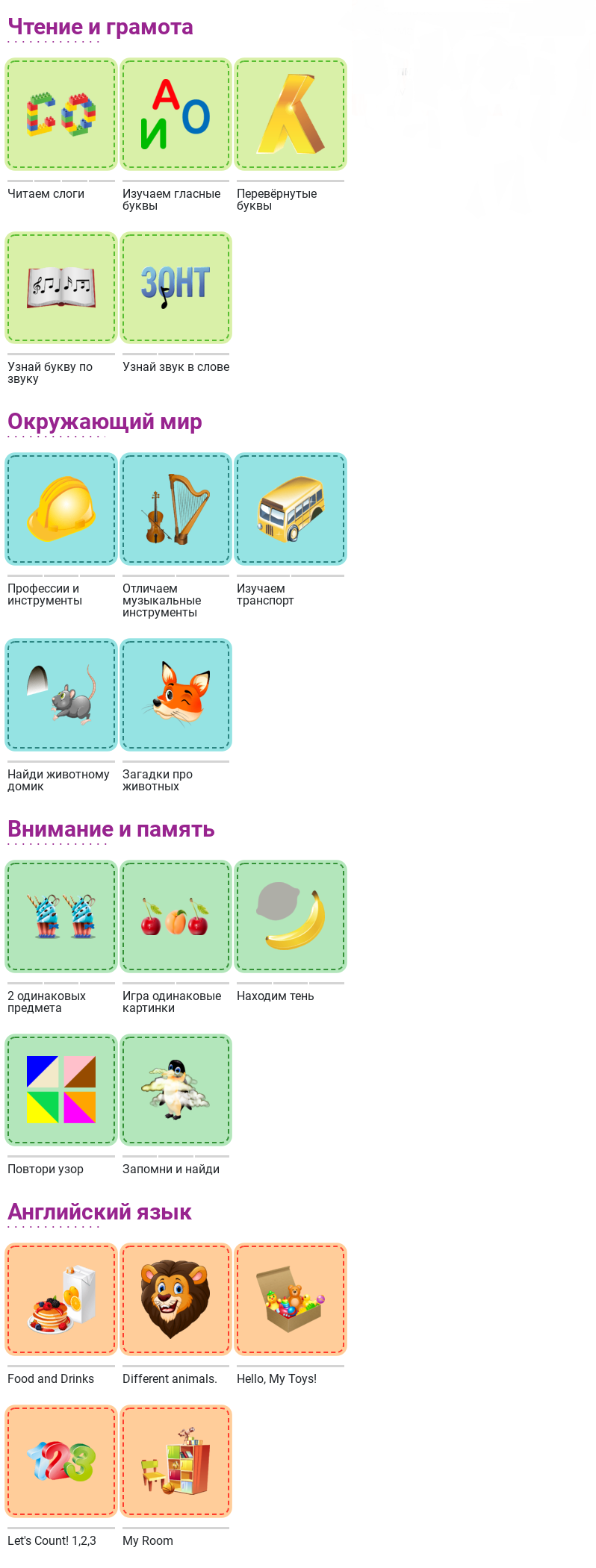Image resolution: width=596 pixels, height=1568 pixels.
Task: Launch the Повтори узор game
Action: click(x=61, y=1090)
